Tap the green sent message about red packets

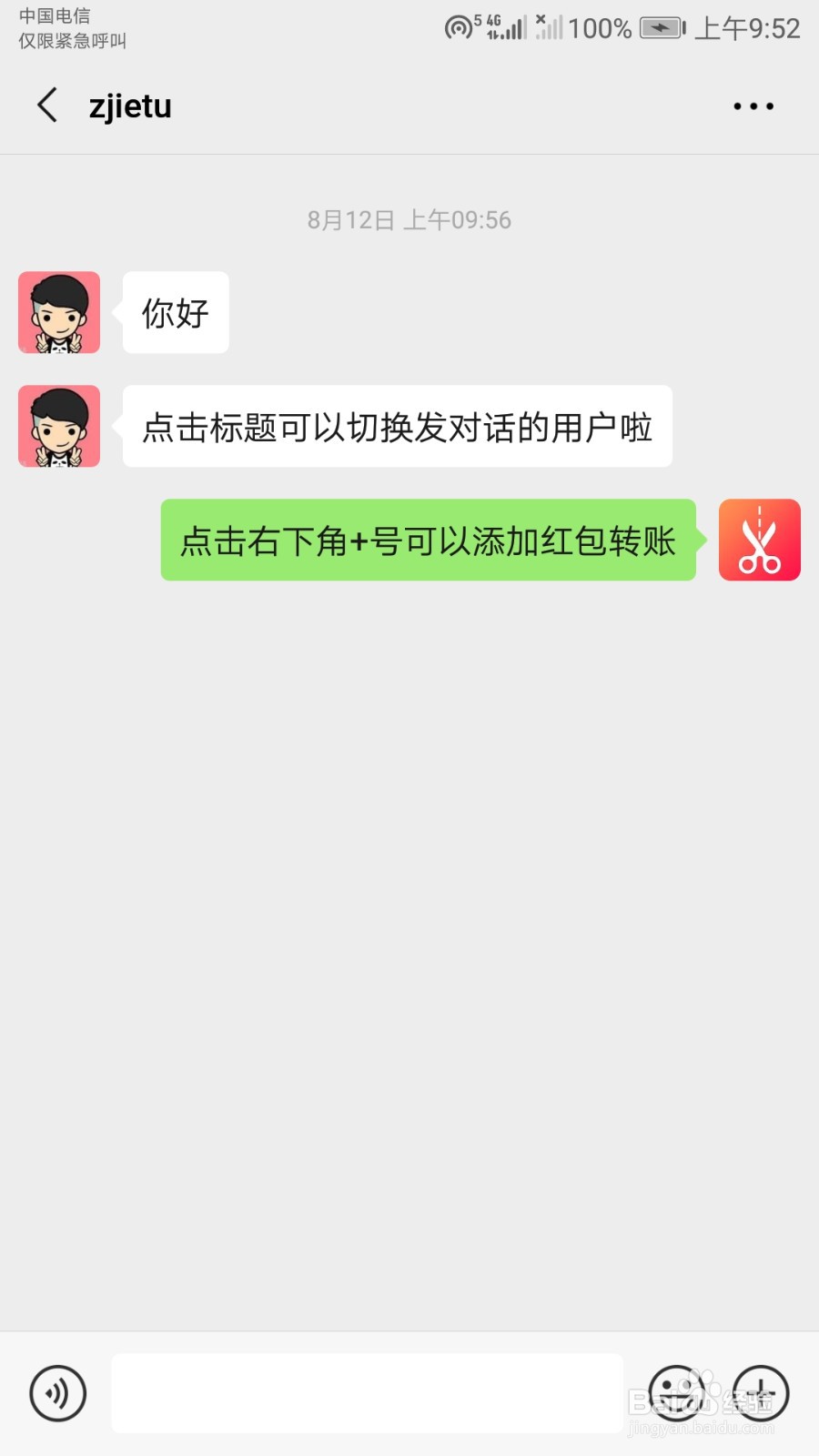click(428, 540)
